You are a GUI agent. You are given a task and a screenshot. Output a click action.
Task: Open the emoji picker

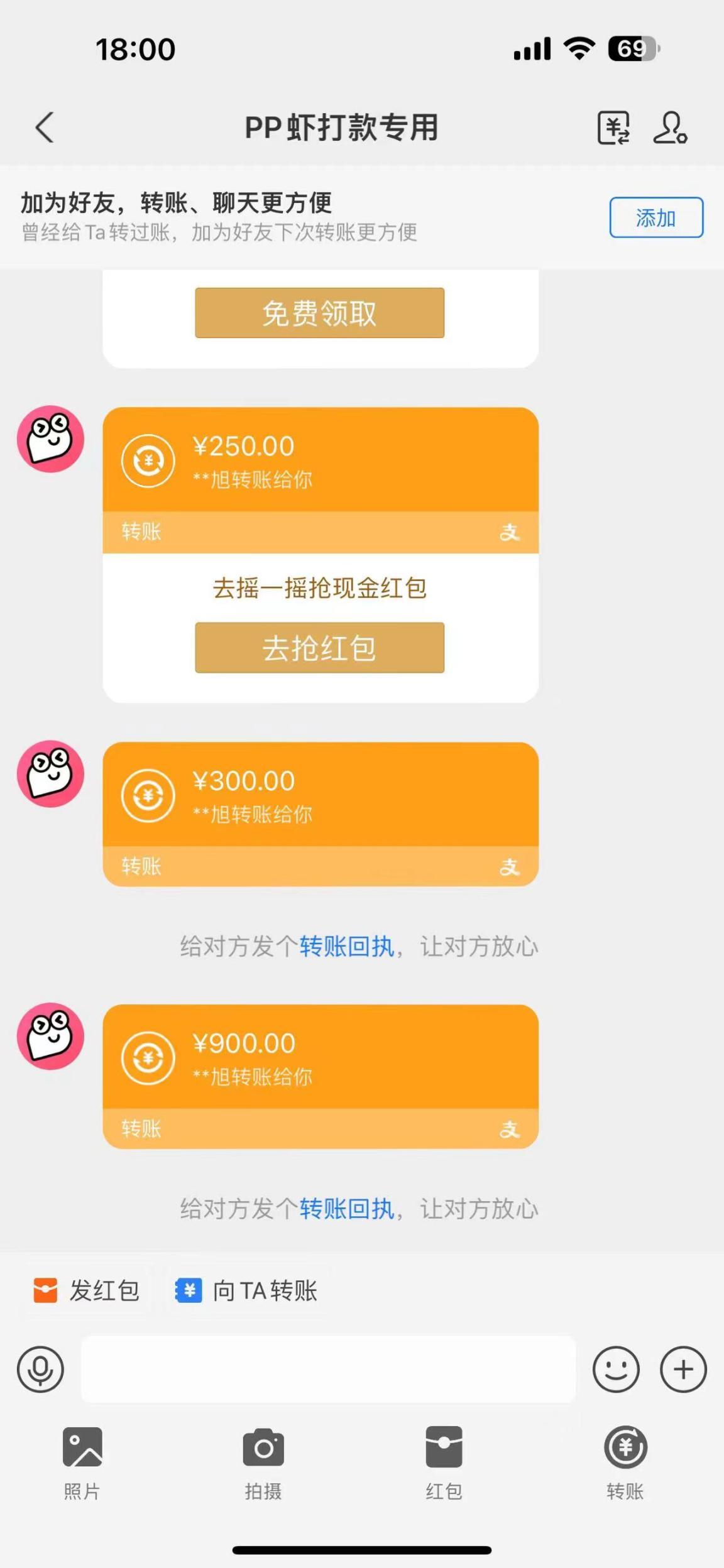tap(618, 1370)
